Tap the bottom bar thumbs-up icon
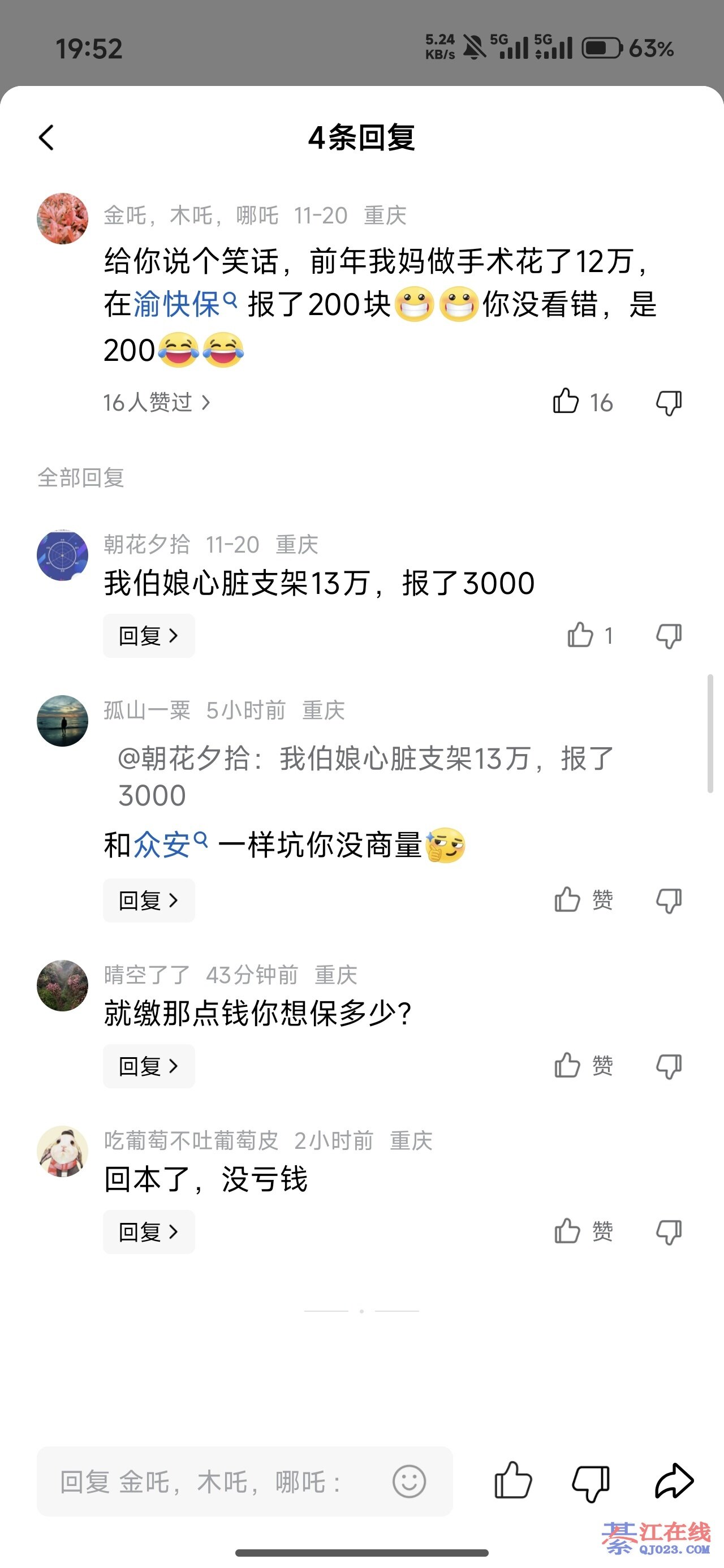 click(x=514, y=1481)
